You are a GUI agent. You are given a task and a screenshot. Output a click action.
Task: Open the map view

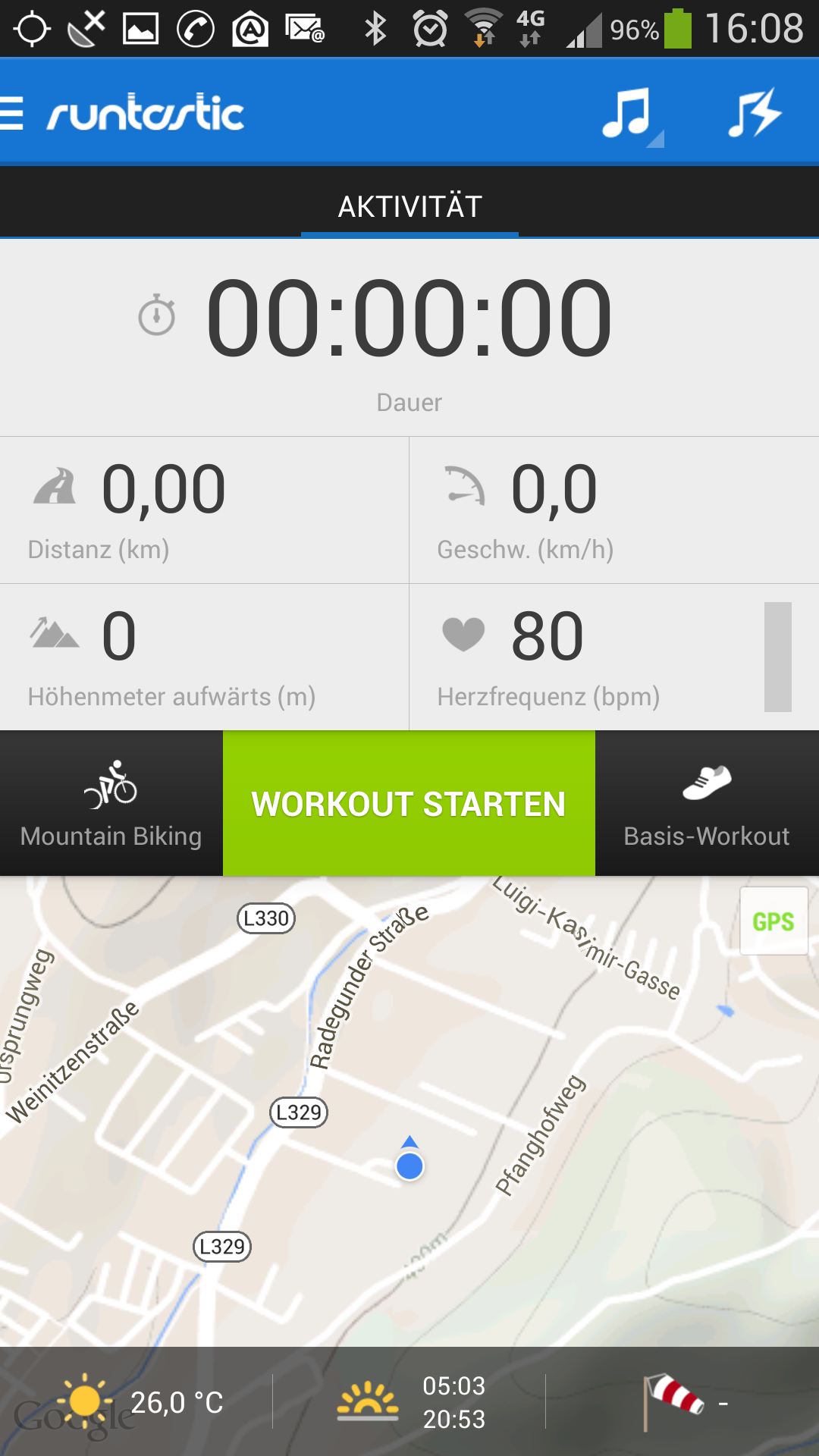coord(409,1122)
